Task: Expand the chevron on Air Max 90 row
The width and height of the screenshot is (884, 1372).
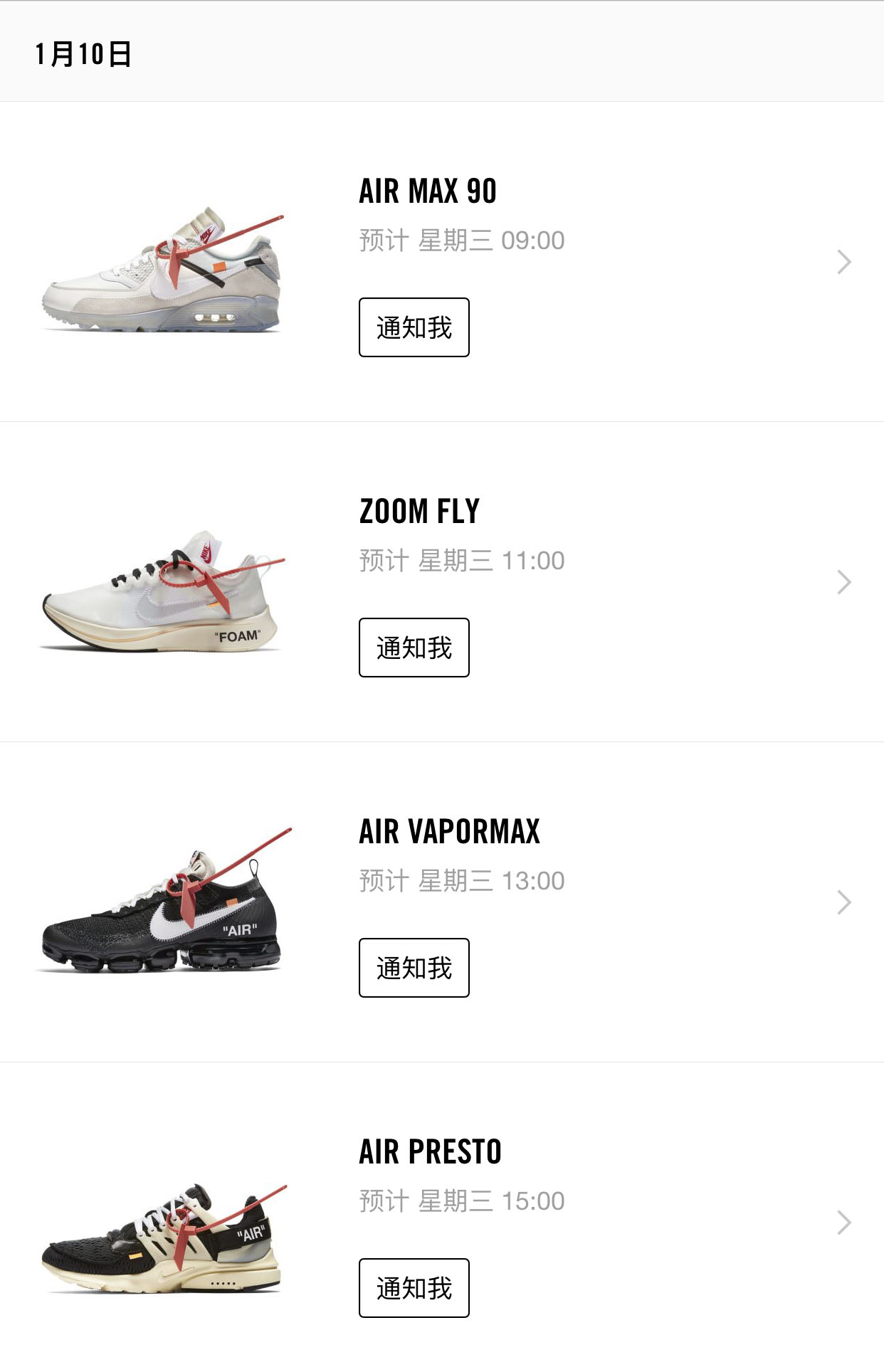Action: (x=844, y=262)
